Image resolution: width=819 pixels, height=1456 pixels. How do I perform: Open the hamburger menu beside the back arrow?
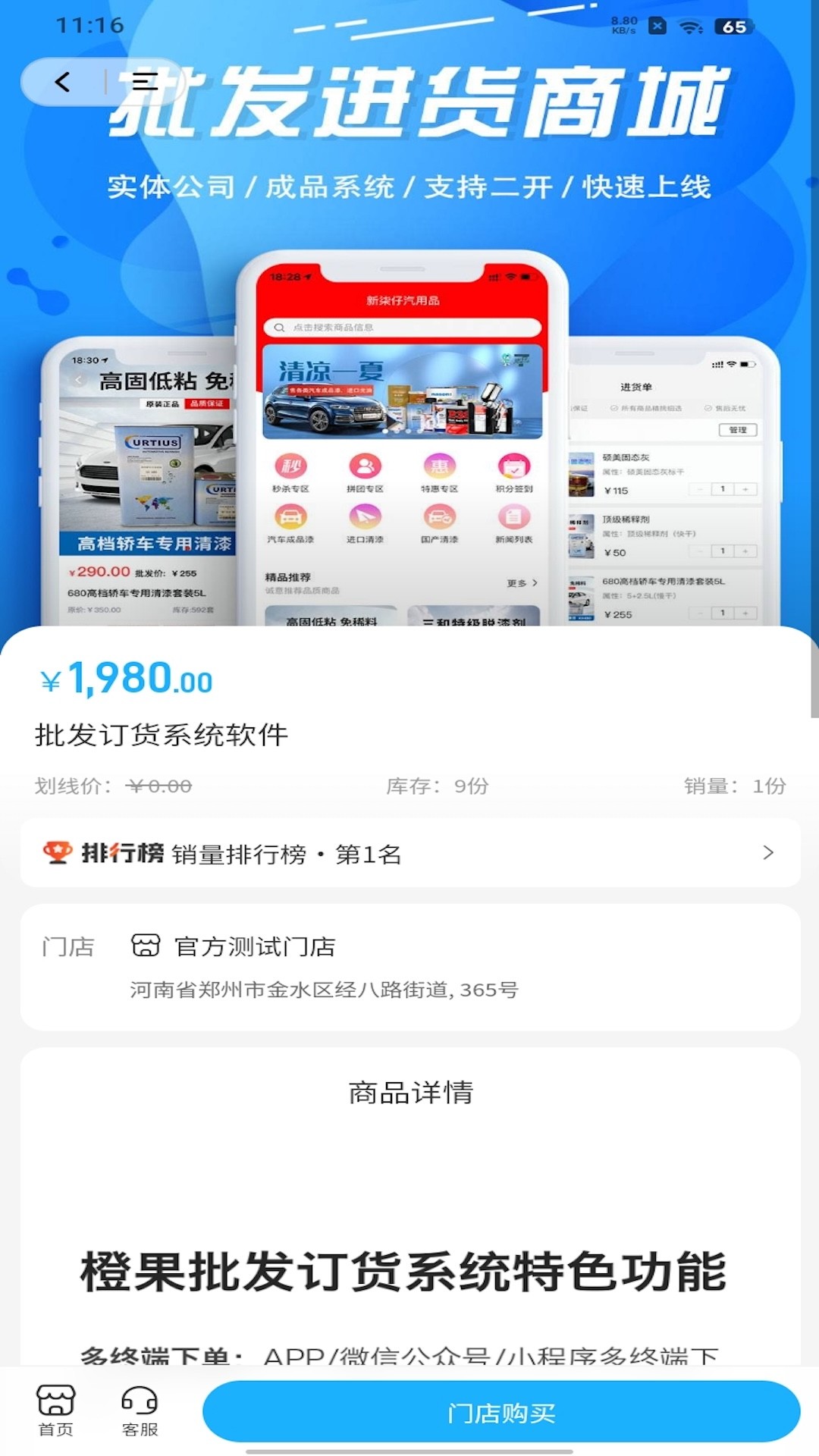click(144, 82)
